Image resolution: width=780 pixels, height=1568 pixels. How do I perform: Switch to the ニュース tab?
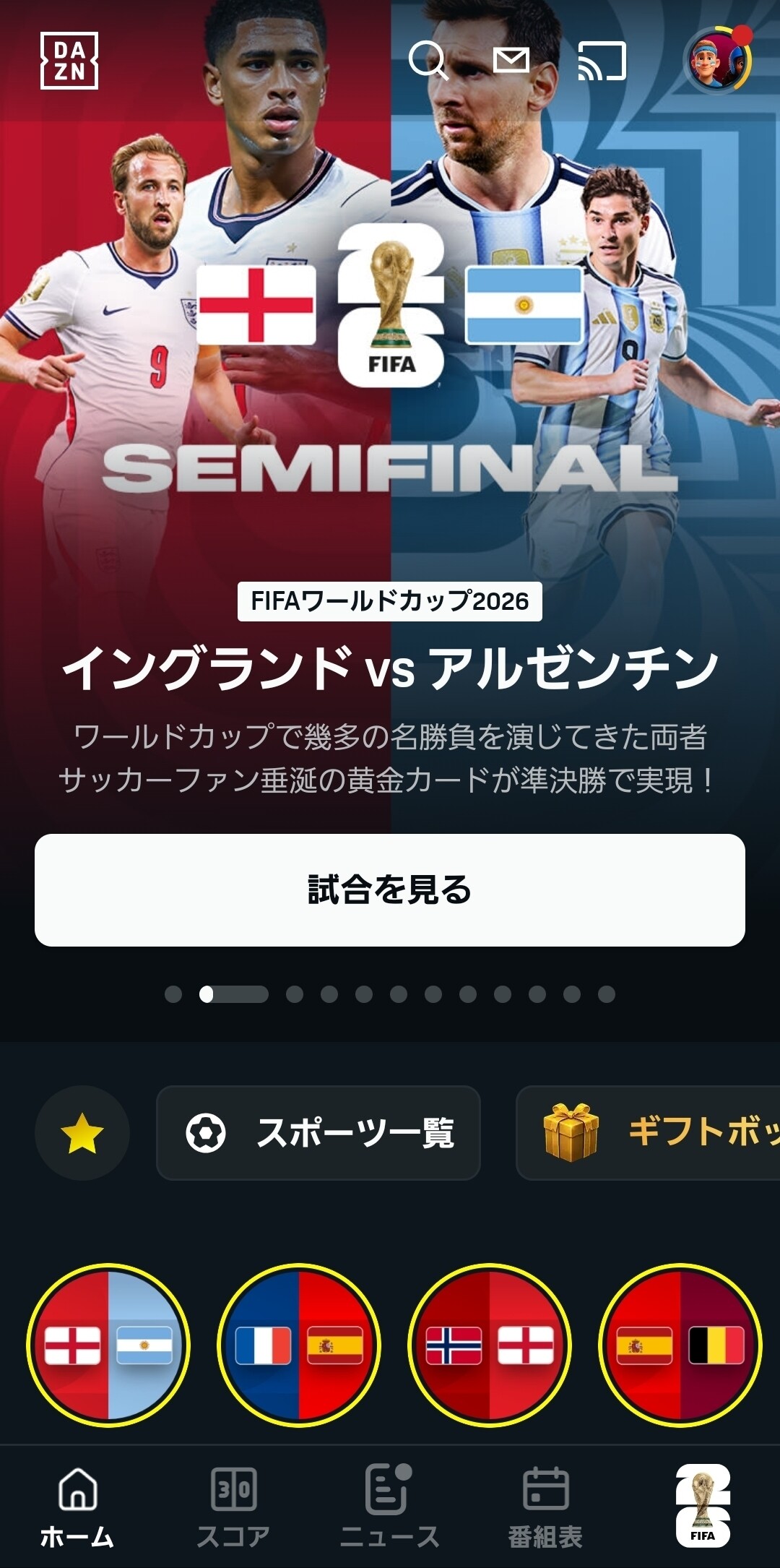click(389, 1507)
